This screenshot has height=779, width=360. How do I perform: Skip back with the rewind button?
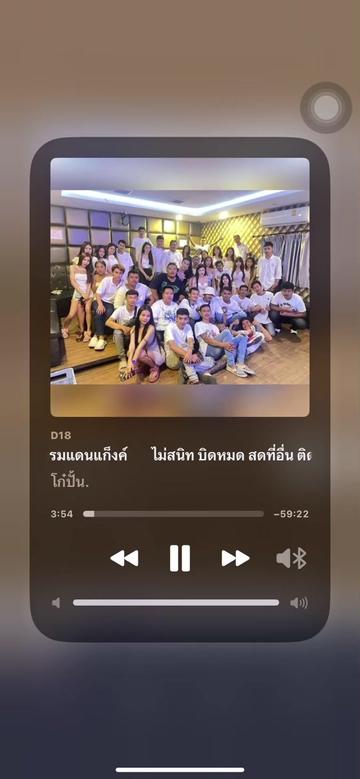(x=124, y=558)
